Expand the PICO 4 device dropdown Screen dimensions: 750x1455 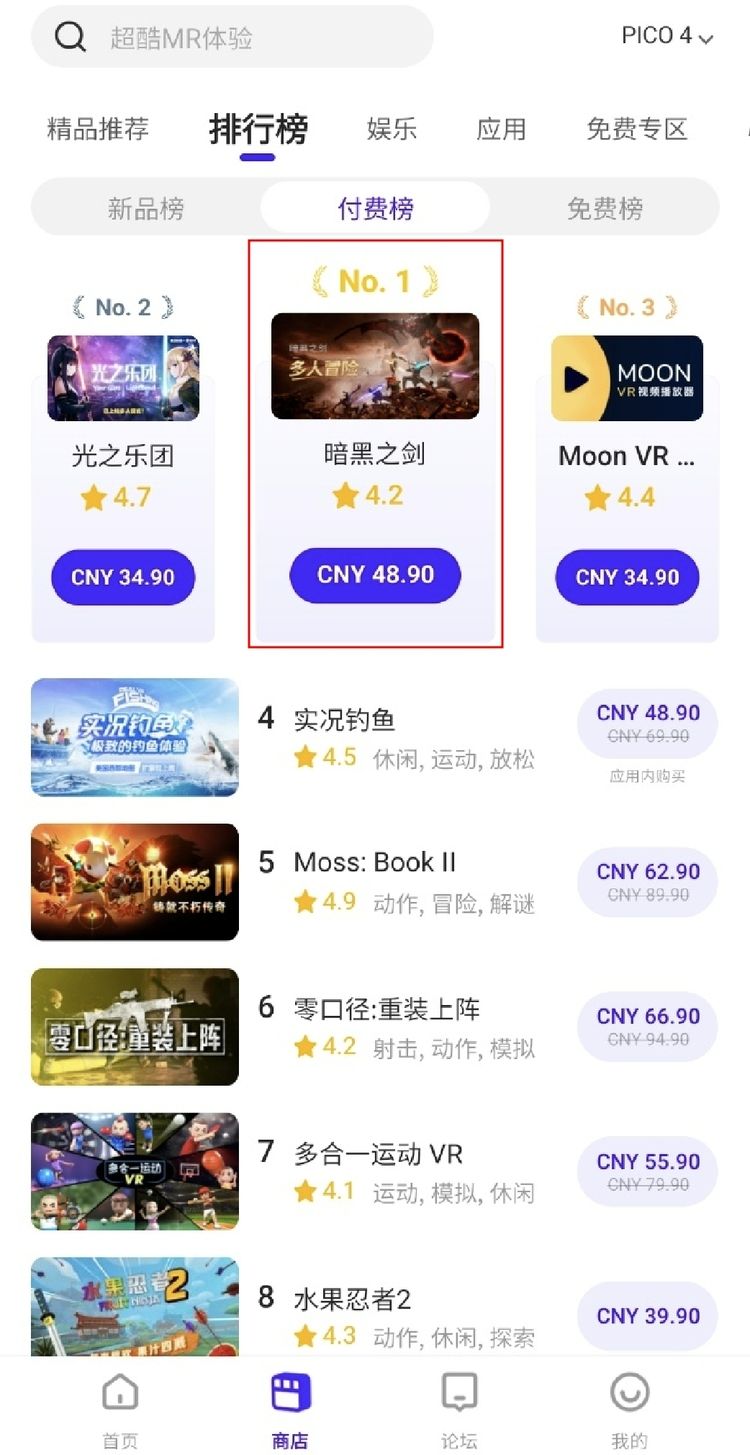(667, 36)
